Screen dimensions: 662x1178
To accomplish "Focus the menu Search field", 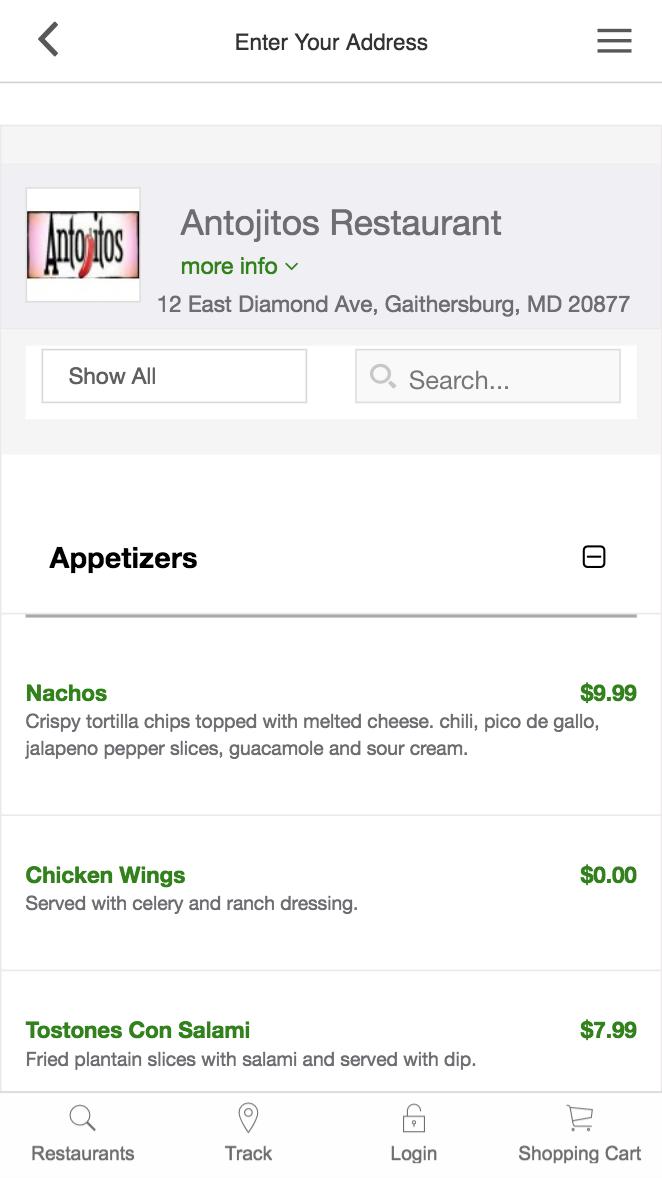I will (x=488, y=378).
